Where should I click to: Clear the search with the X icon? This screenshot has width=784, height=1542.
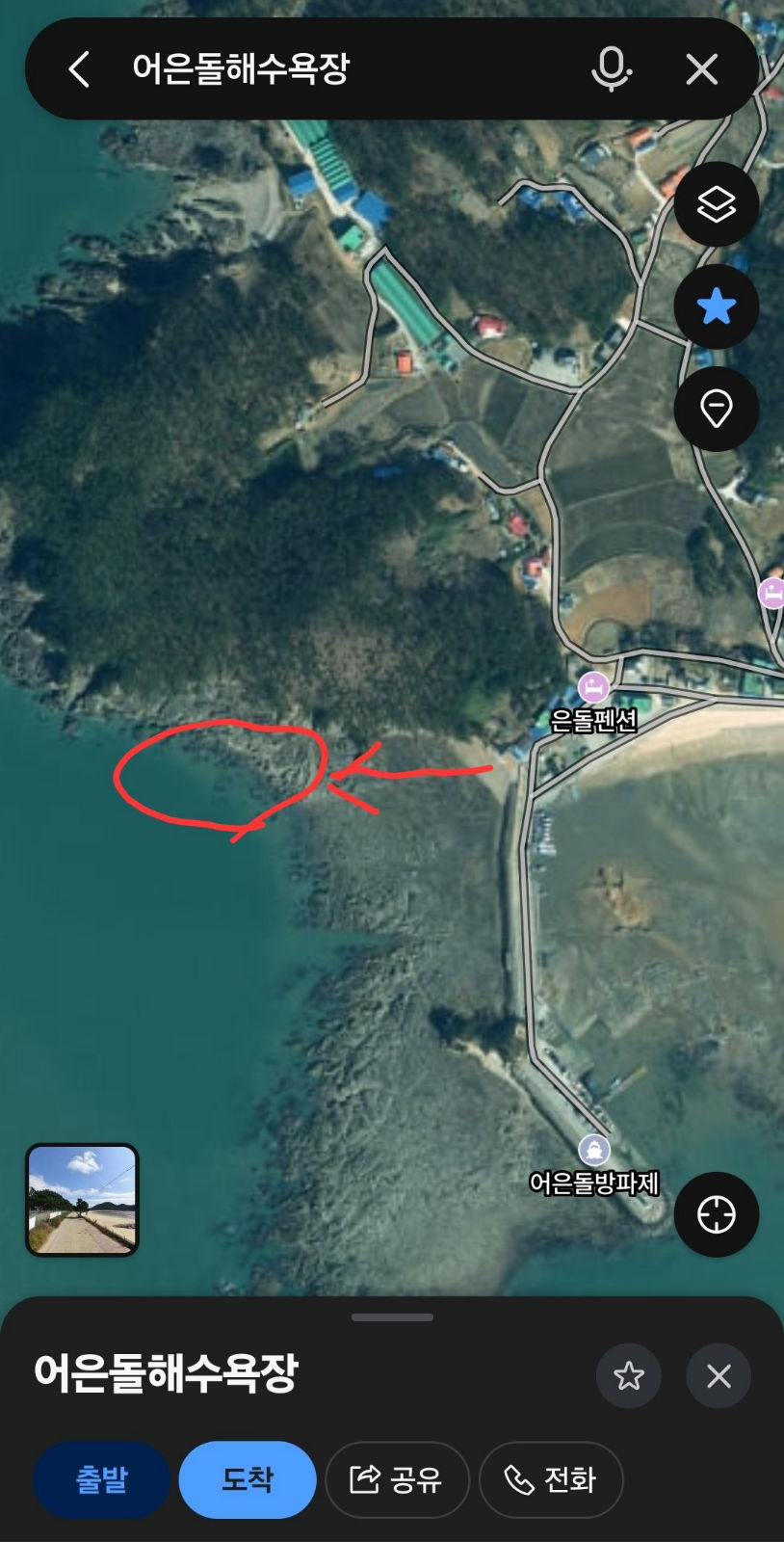(702, 69)
